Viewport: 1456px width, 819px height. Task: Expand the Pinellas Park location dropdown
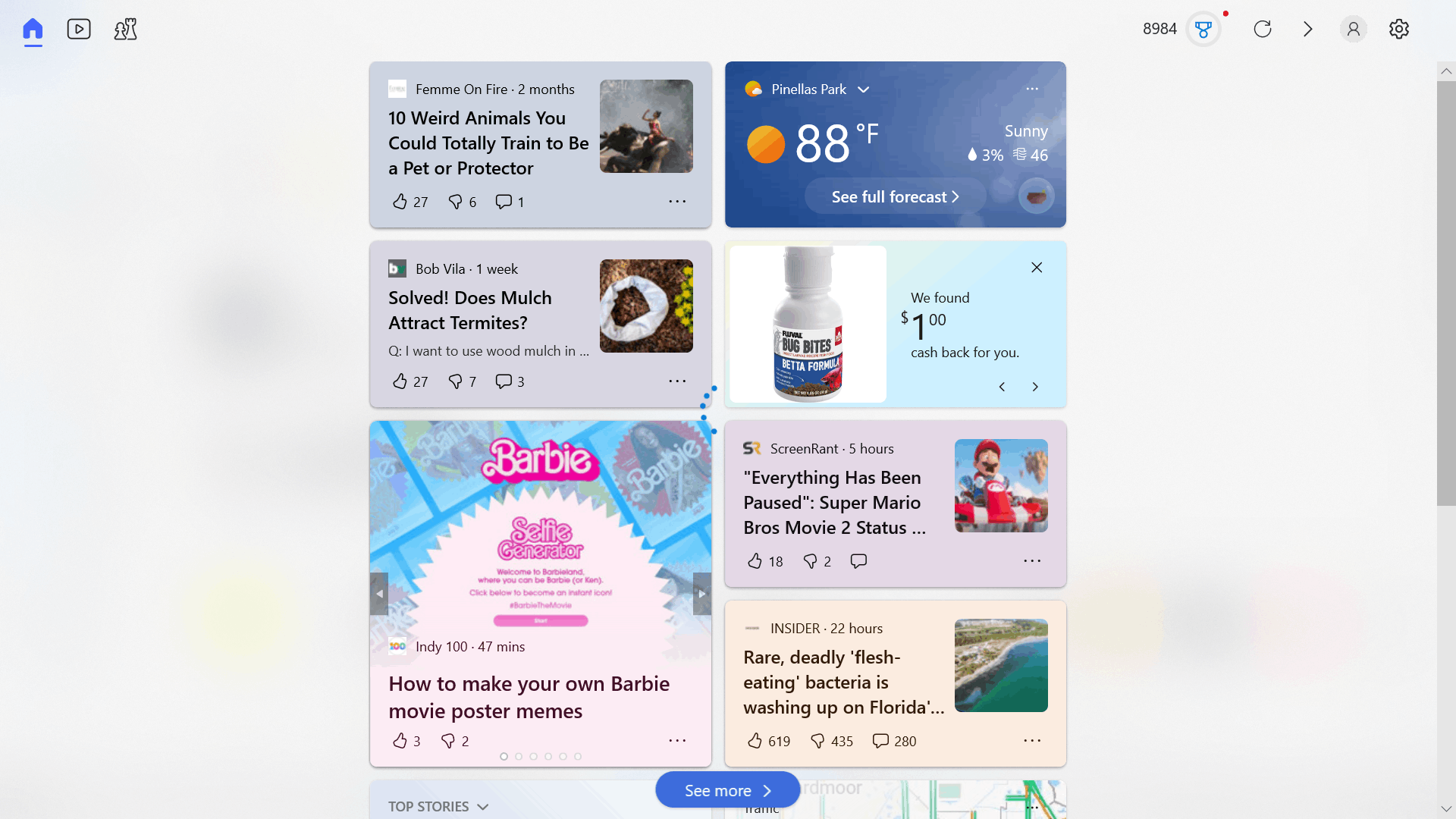click(863, 89)
